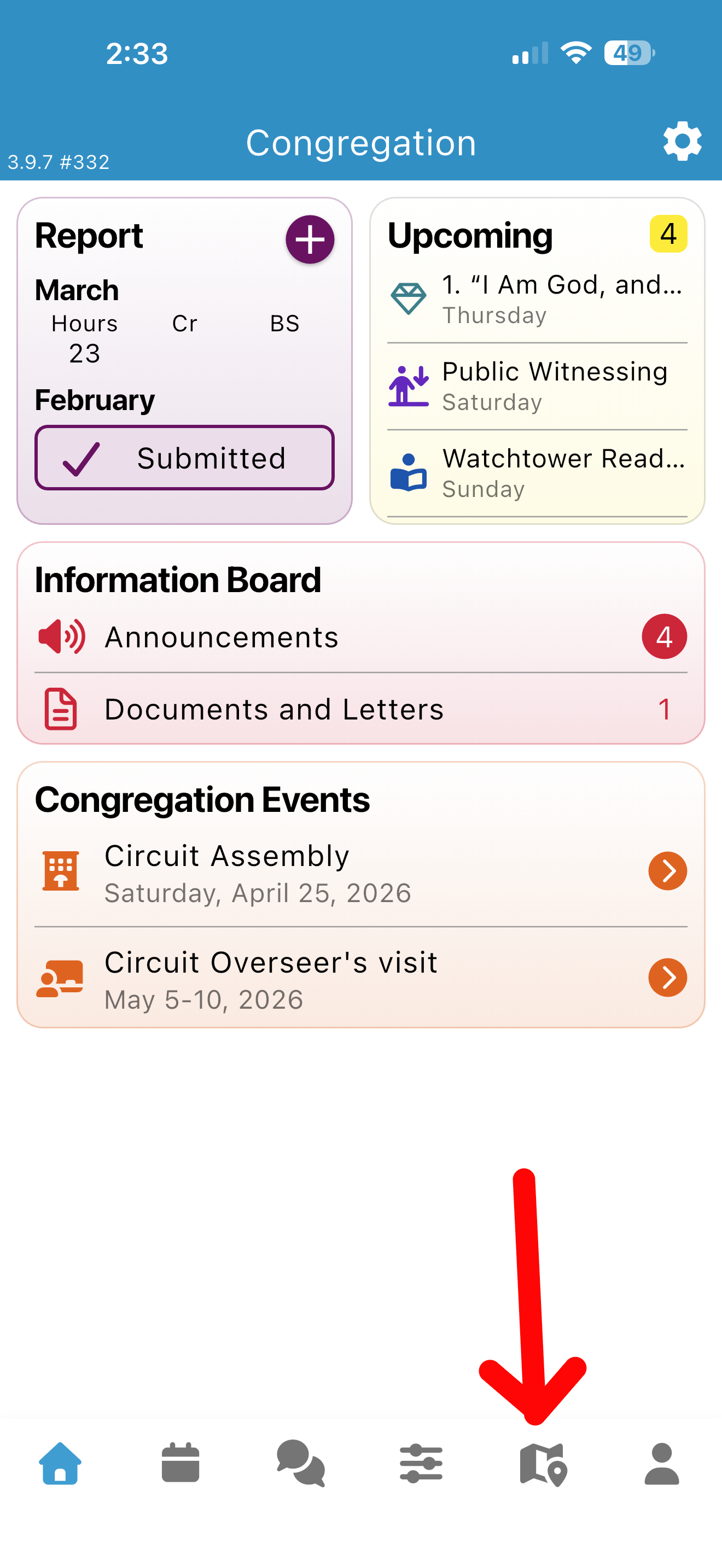Open the "I Am God, and..." Thursday item
This screenshot has width=722, height=1568.
point(537,299)
